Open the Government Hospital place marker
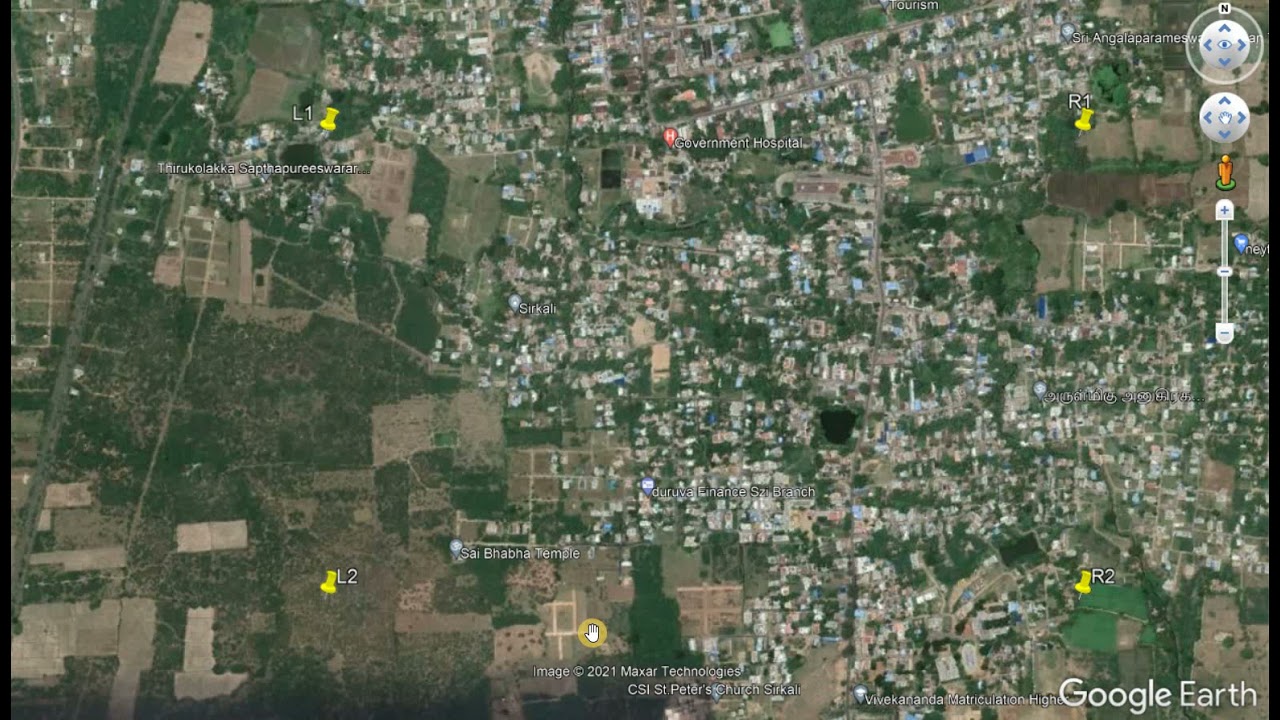This screenshot has height=720, width=1280. (670, 138)
